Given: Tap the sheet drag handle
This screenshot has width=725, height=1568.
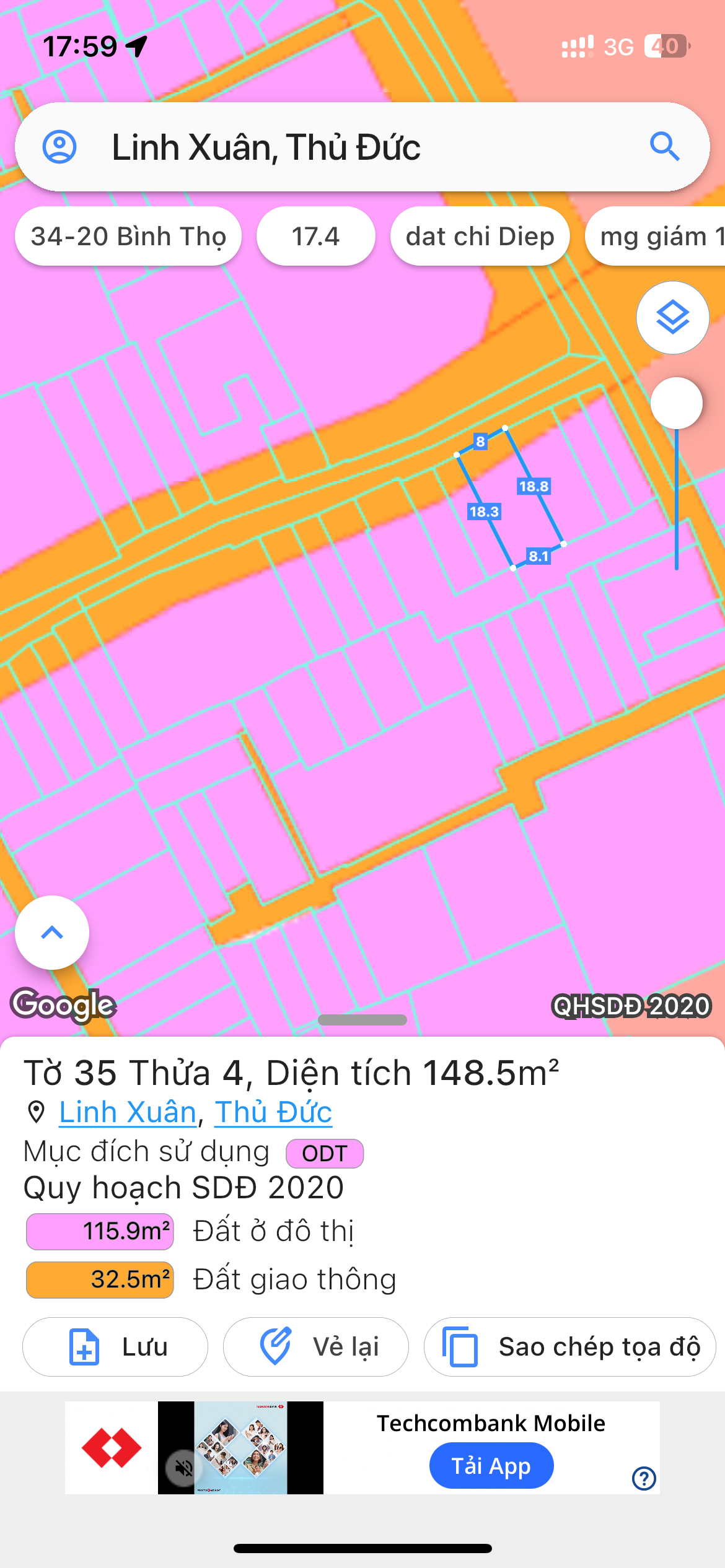Looking at the screenshot, I should pos(362,1020).
